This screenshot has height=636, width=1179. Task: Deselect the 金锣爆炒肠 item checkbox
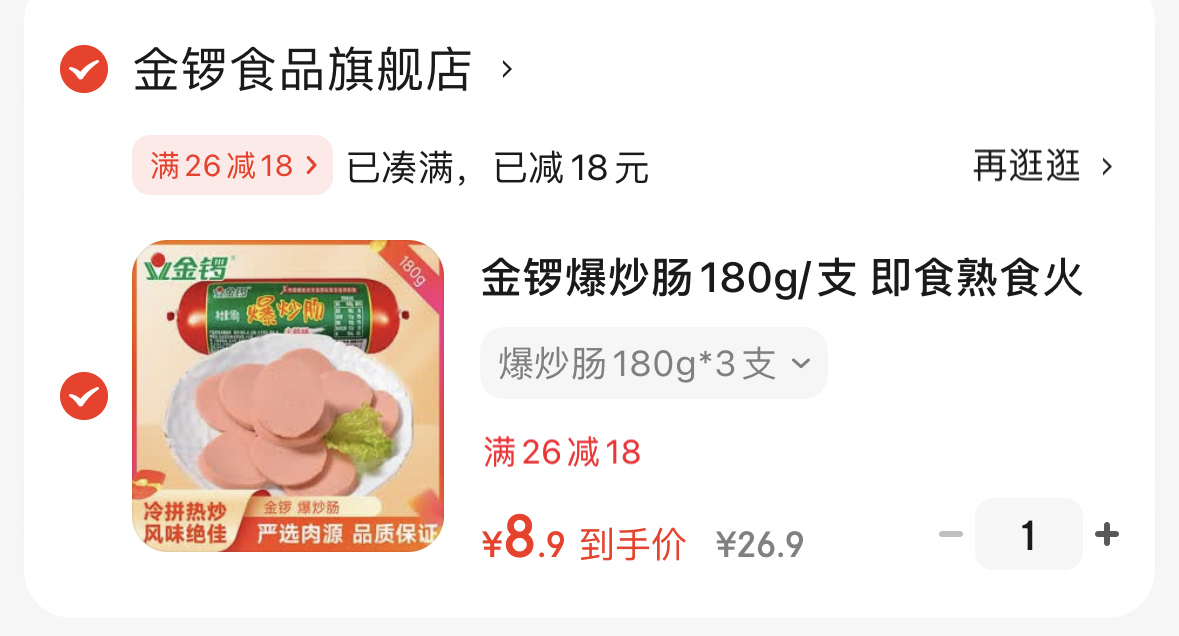tap(84, 397)
